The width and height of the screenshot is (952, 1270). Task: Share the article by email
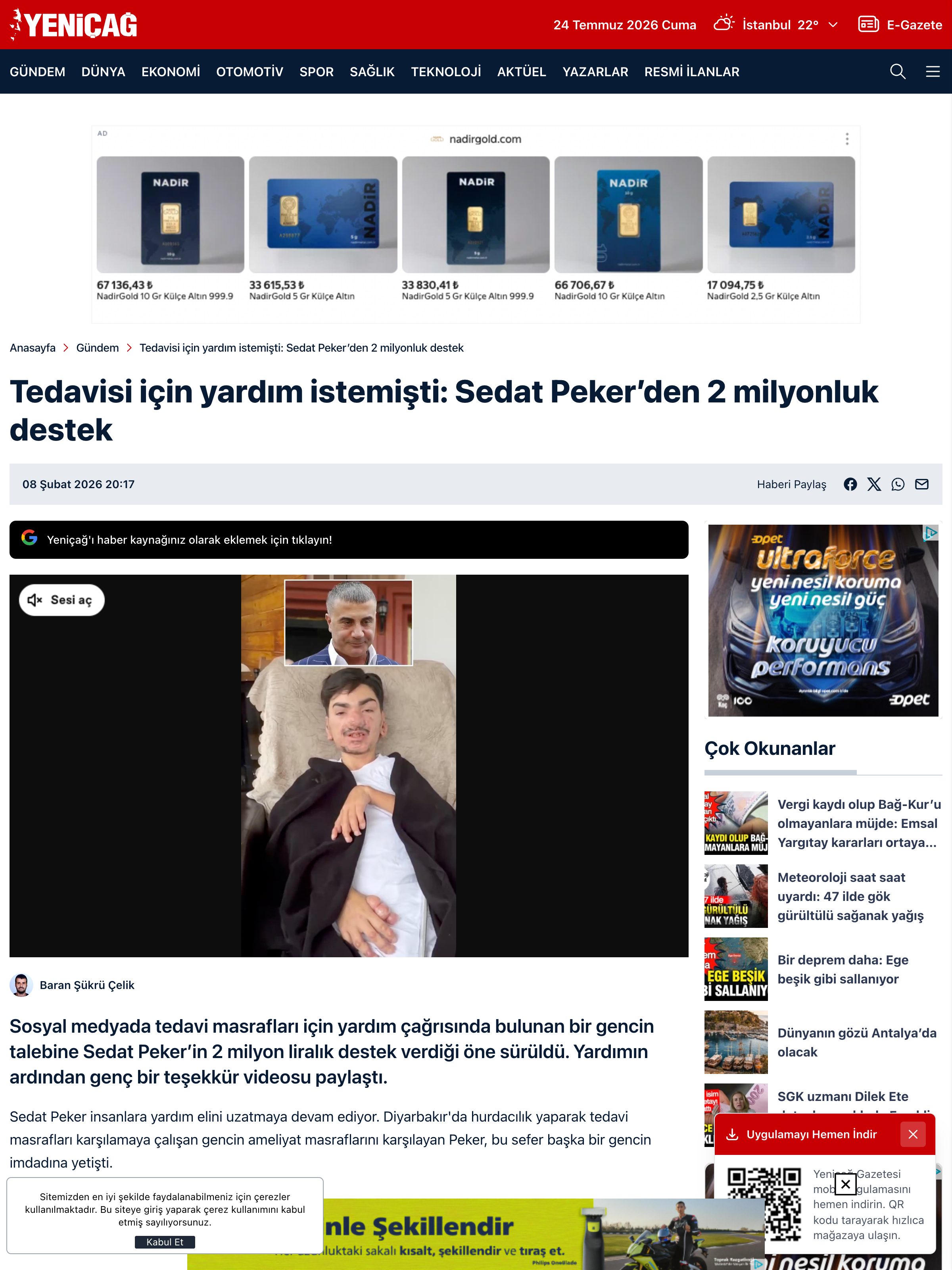point(921,484)
